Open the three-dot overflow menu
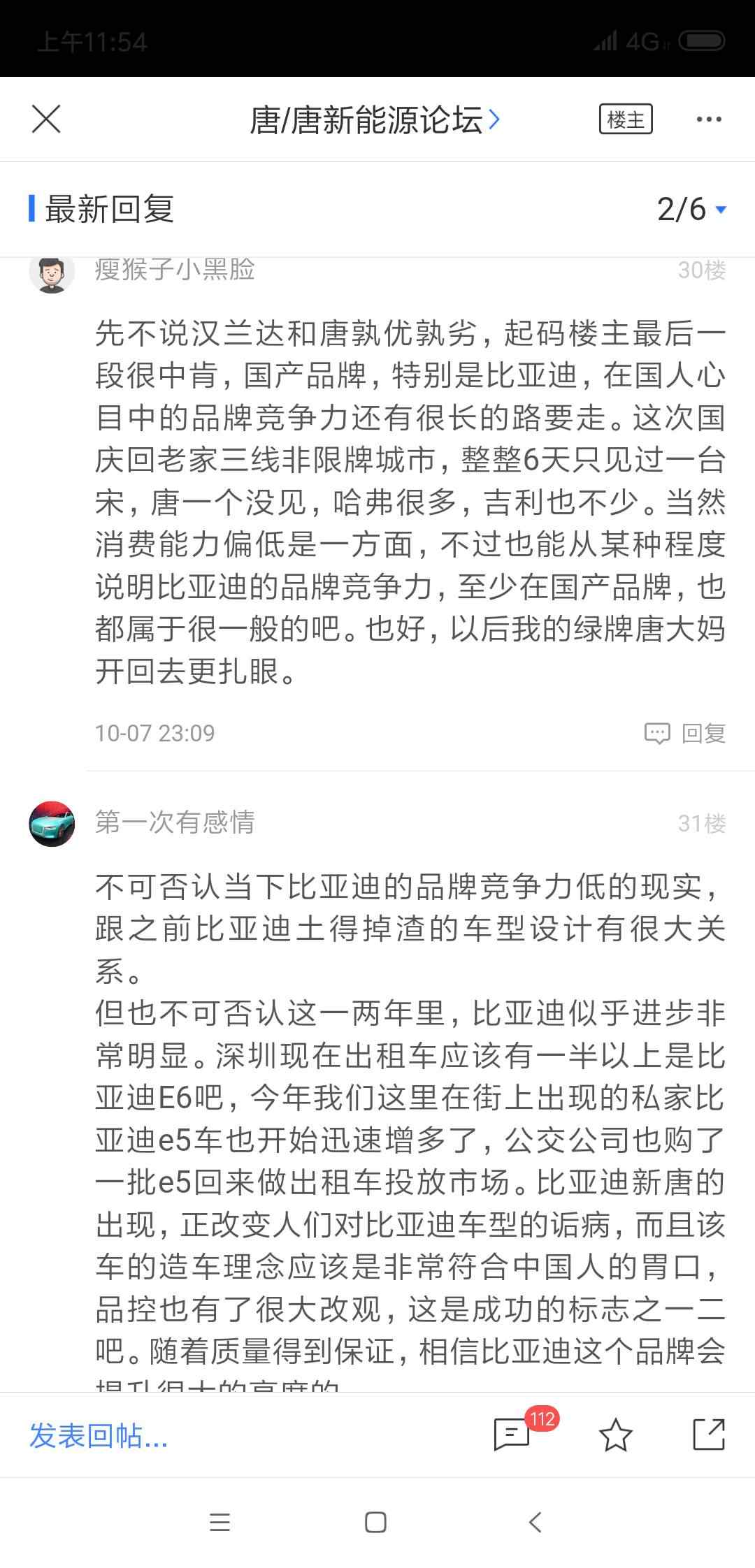The width and height of the screenshot is (755, 1568). 709,119
